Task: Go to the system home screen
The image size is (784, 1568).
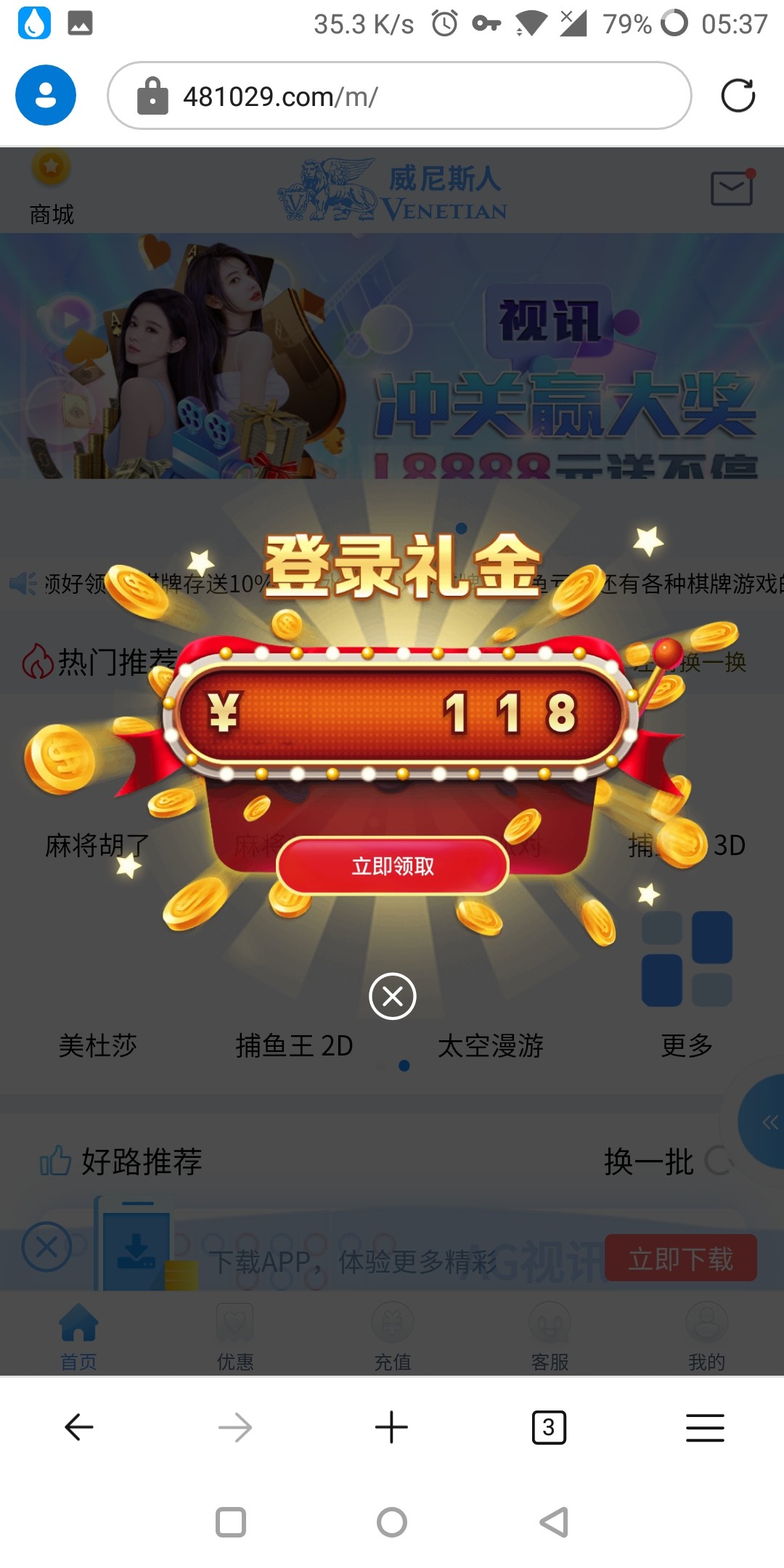Action: point(392,1522)
